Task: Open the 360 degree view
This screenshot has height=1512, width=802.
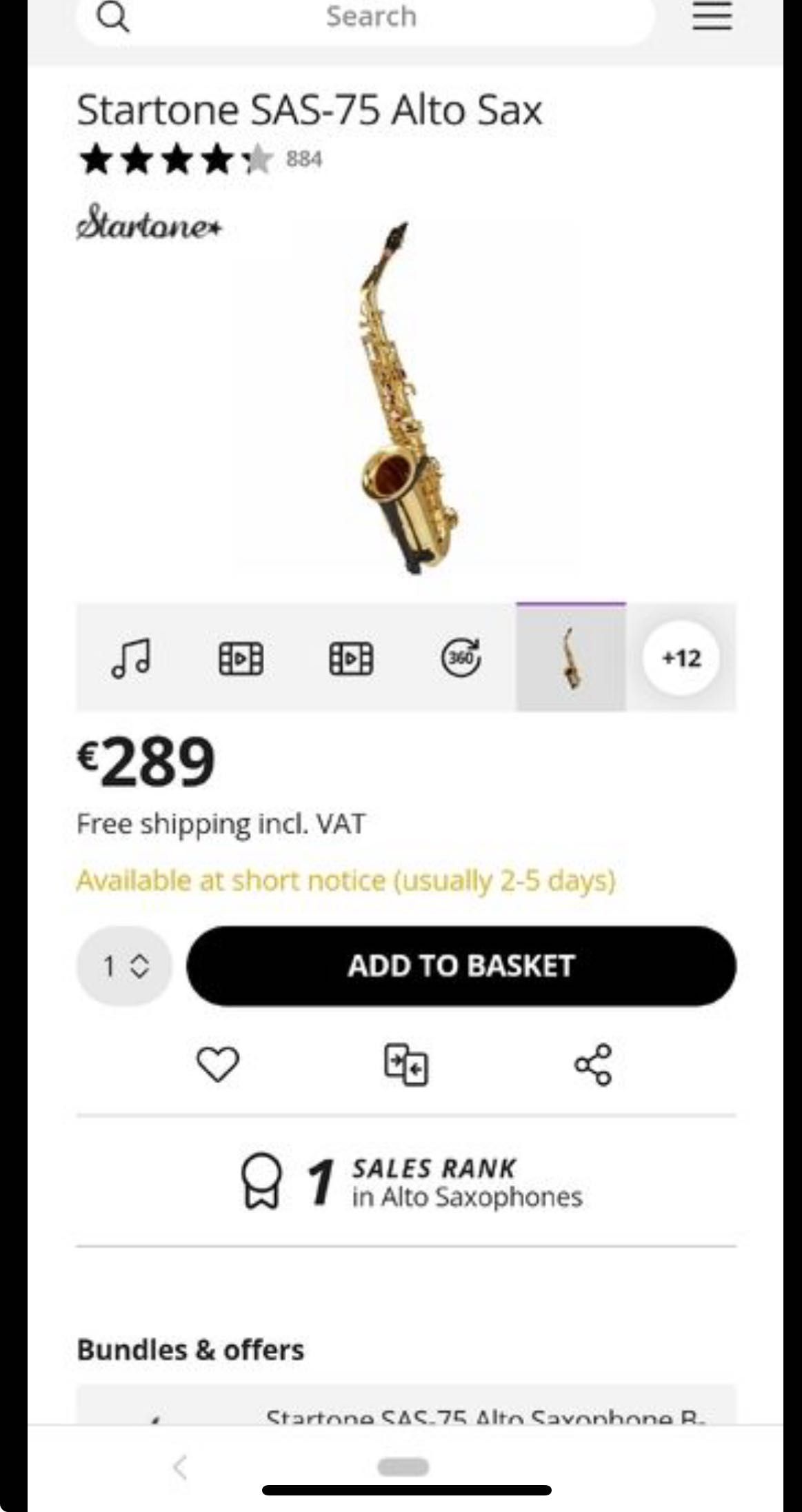Action: click(461, 658)
